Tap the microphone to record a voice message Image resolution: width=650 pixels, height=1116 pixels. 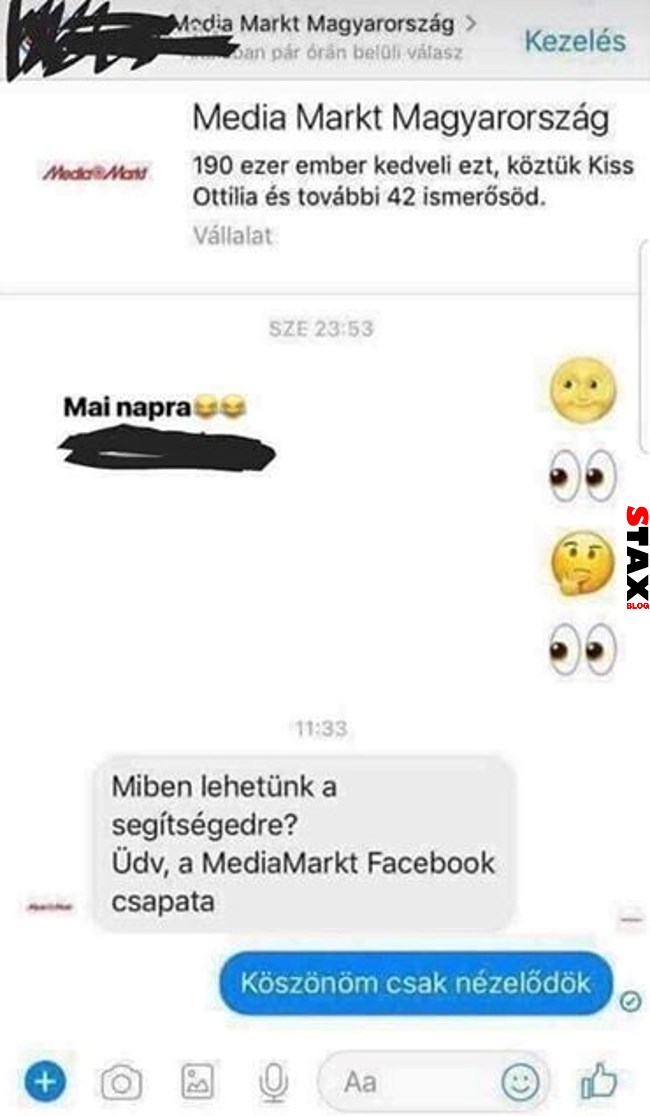(271, 1080)
